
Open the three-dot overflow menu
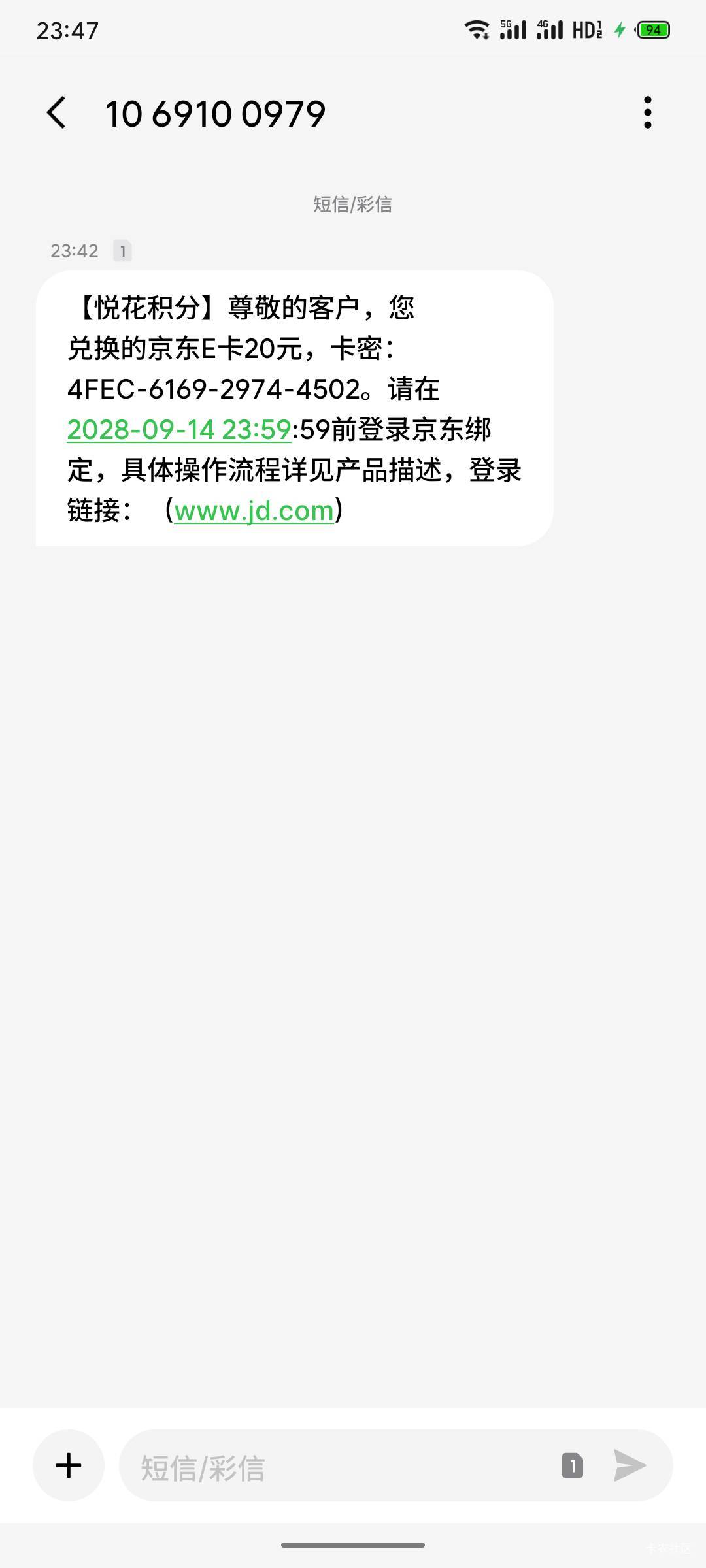pyautogui.click(x=647, y=112)
